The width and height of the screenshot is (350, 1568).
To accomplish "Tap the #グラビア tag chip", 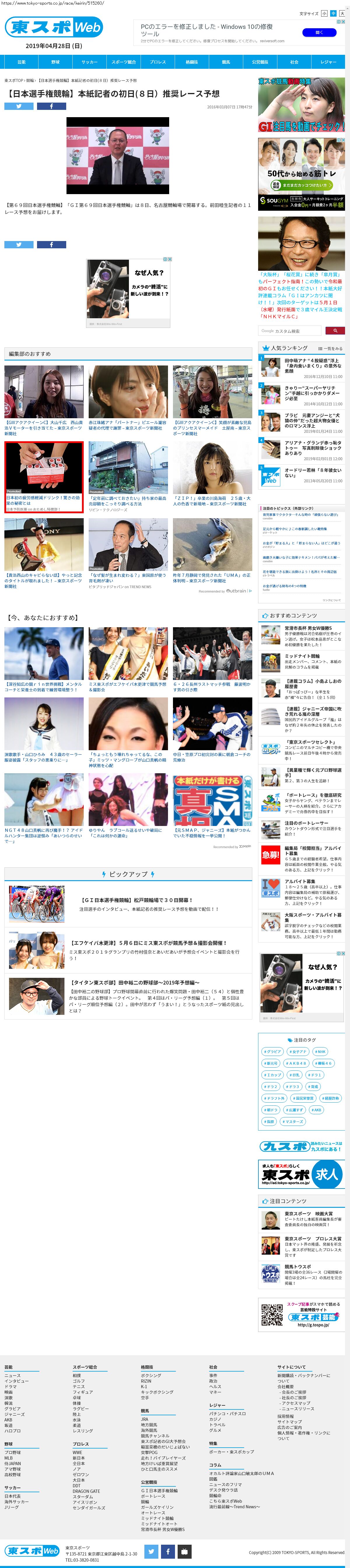I will pos(273,1051).
